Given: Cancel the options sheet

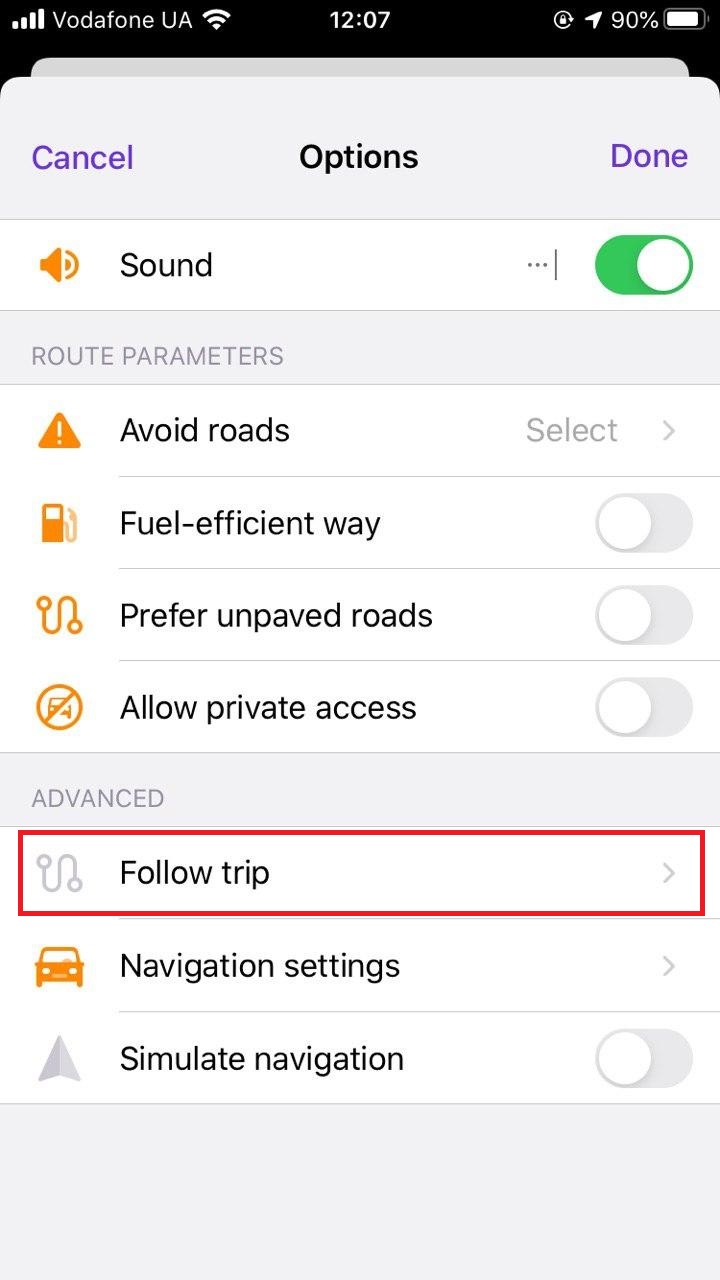Looking at the screenshot, I should click(x=82, y=157).
